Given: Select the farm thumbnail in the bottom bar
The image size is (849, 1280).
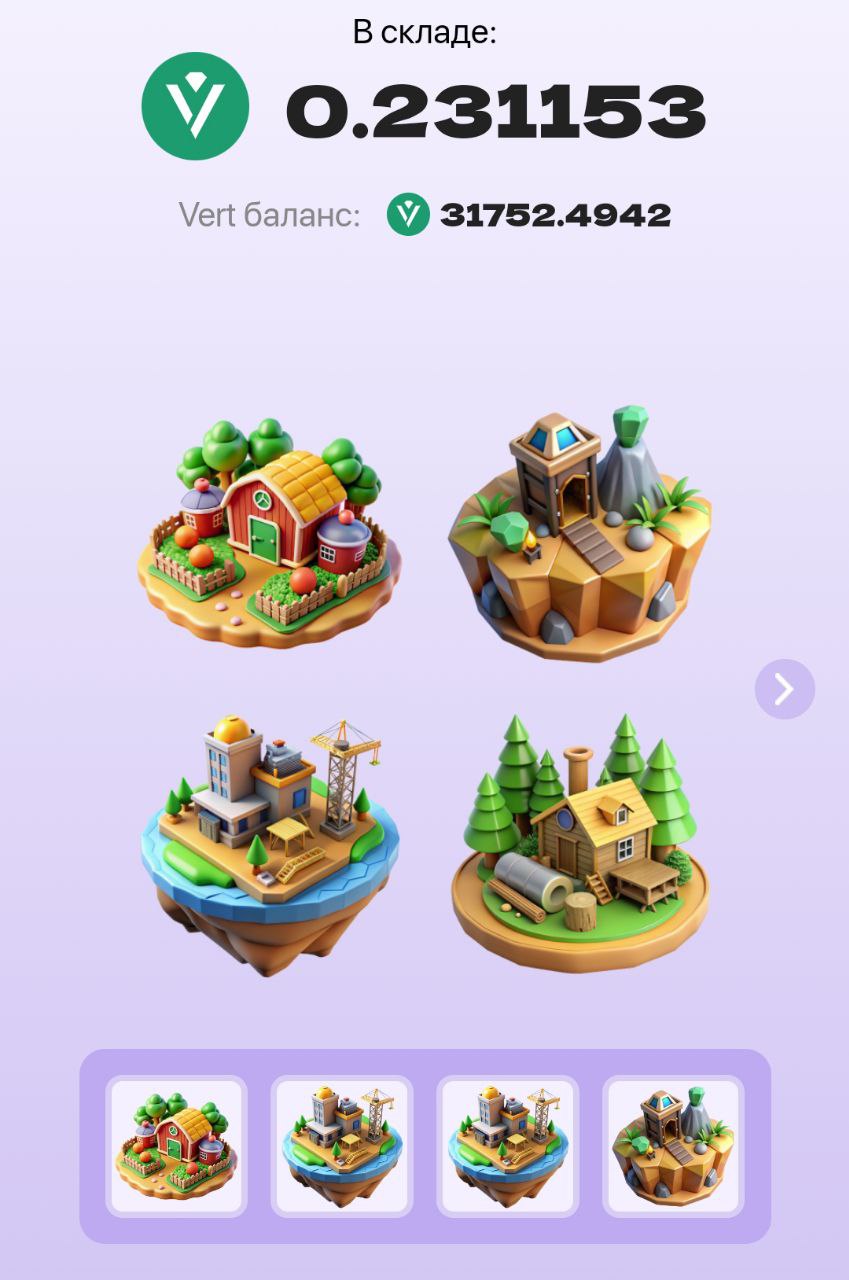Looking at the screenshot, I should [176, 1146].
